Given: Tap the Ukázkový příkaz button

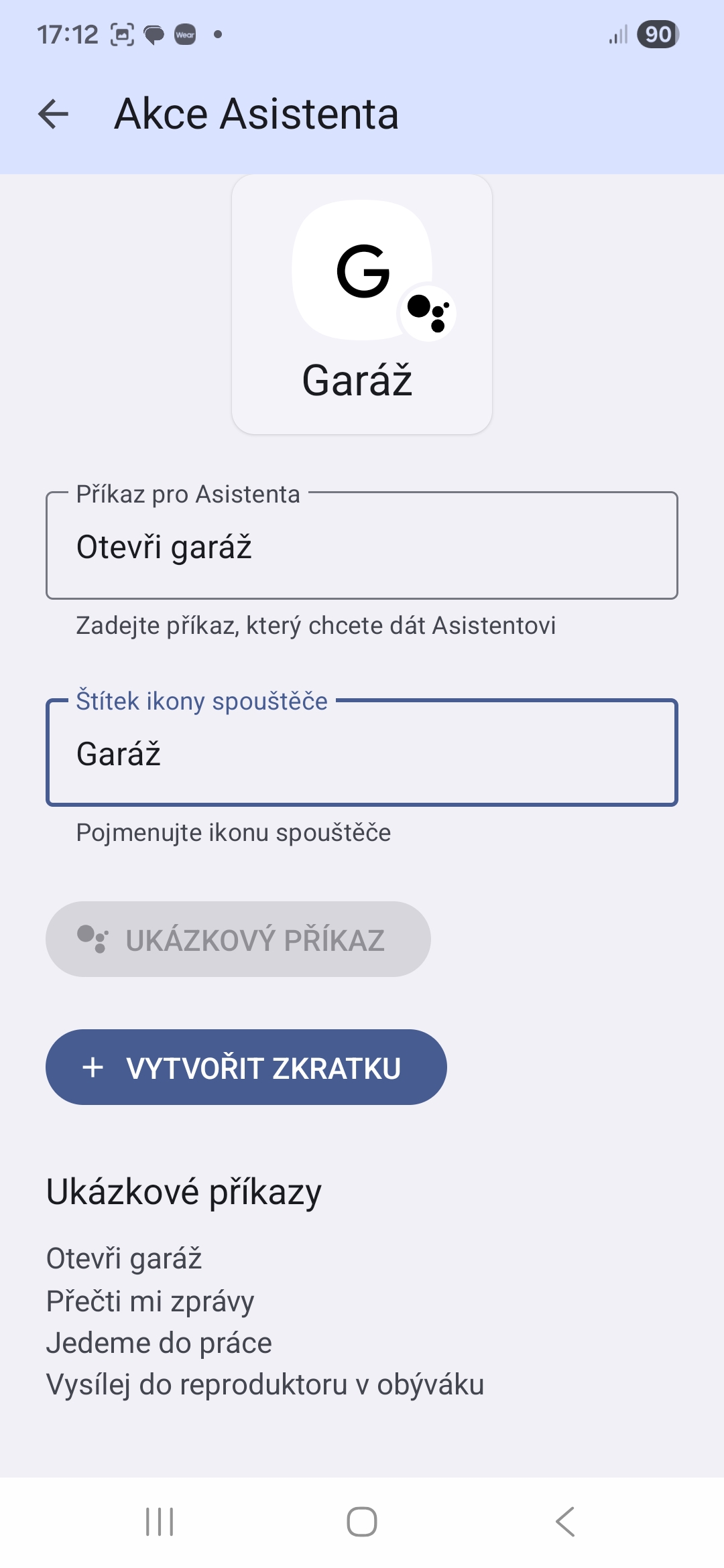Looking at the screenshot, I should click(238, 939).
